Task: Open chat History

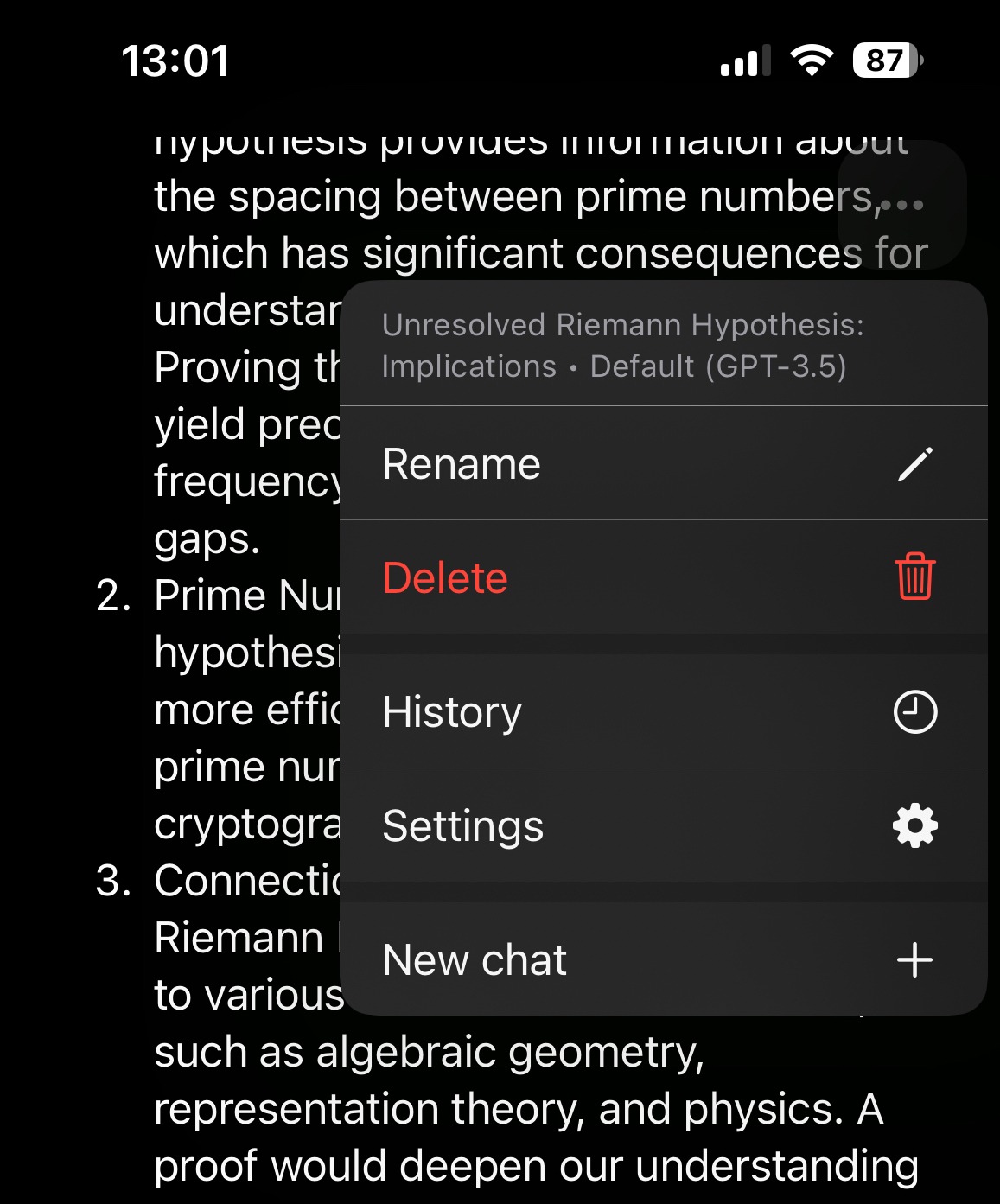Action: point(662,712)
